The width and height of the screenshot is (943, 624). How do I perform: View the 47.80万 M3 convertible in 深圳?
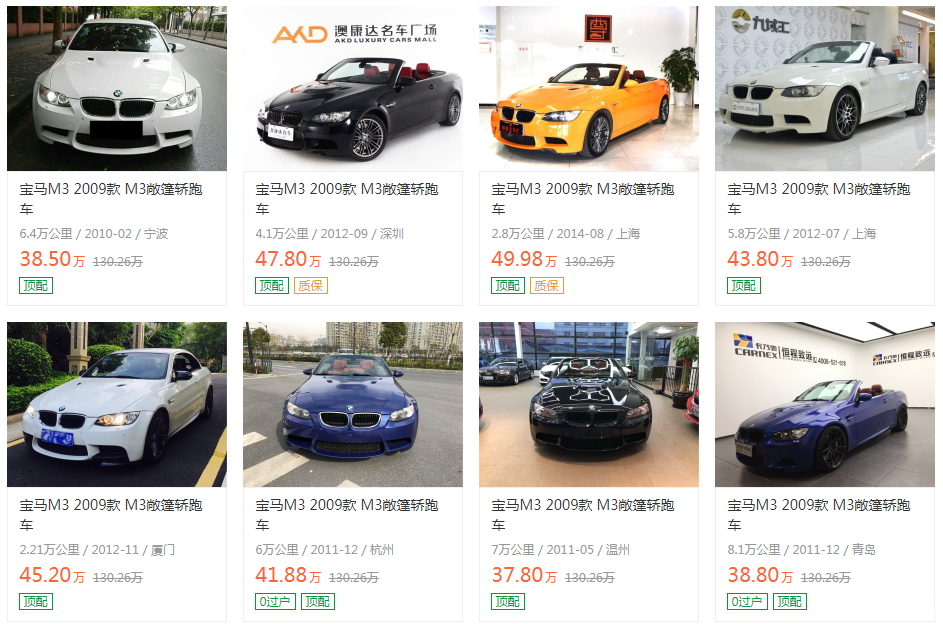click(352, 90)
